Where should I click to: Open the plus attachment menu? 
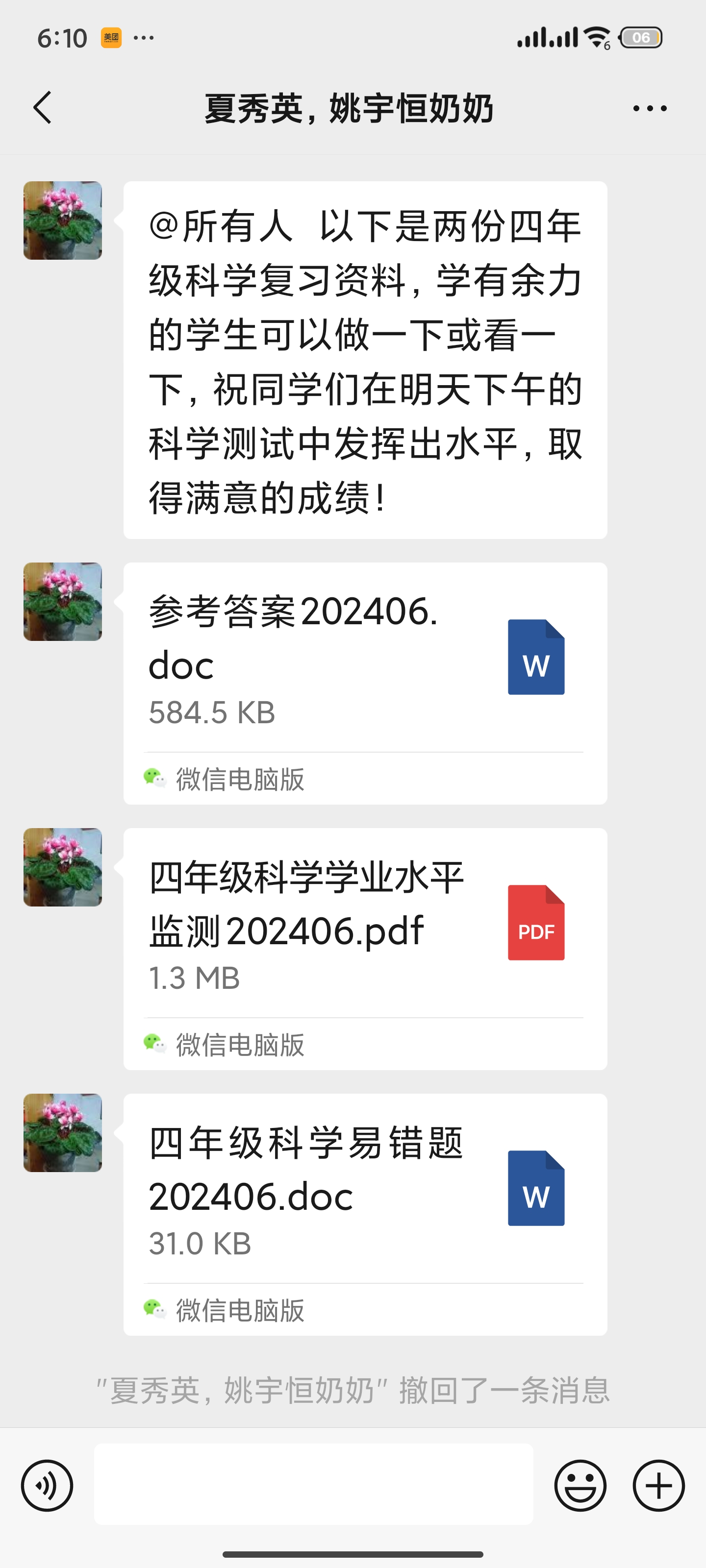click(658, 1485)
